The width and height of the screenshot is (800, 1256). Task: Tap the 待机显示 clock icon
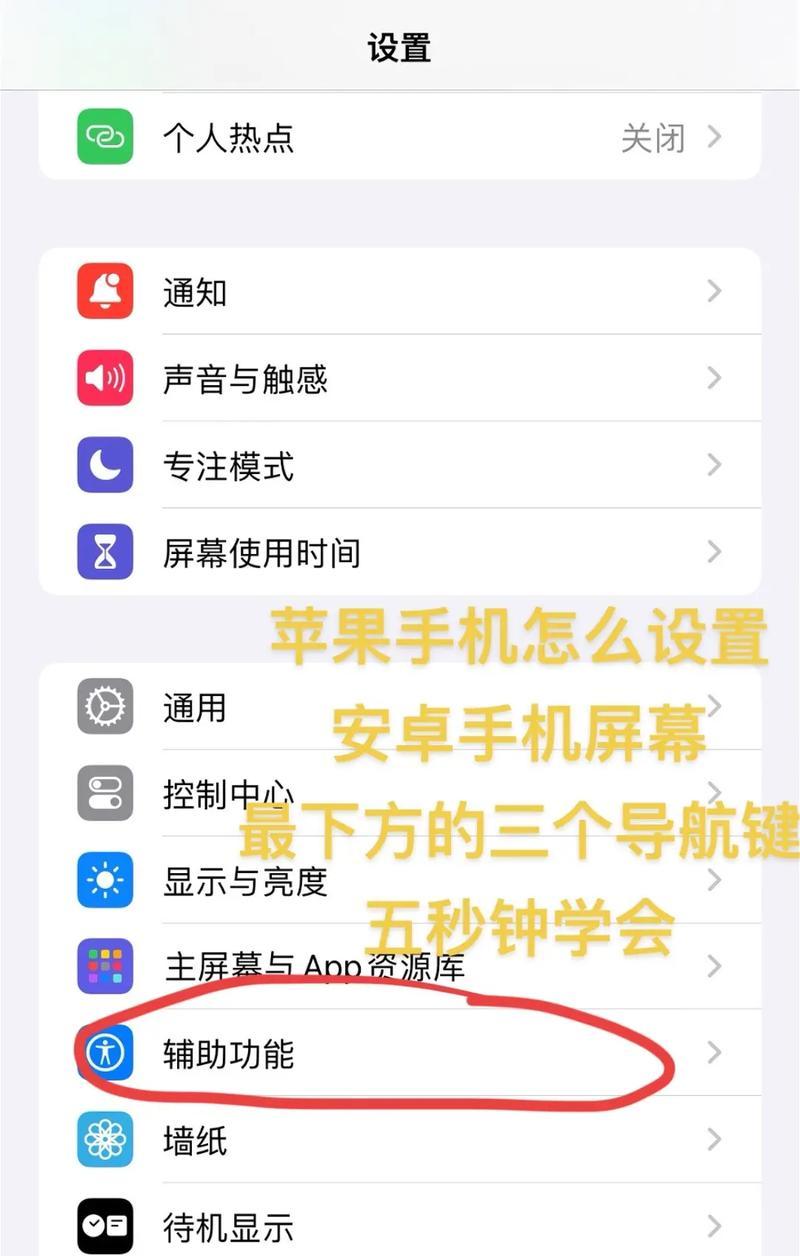click(105, 1226)
